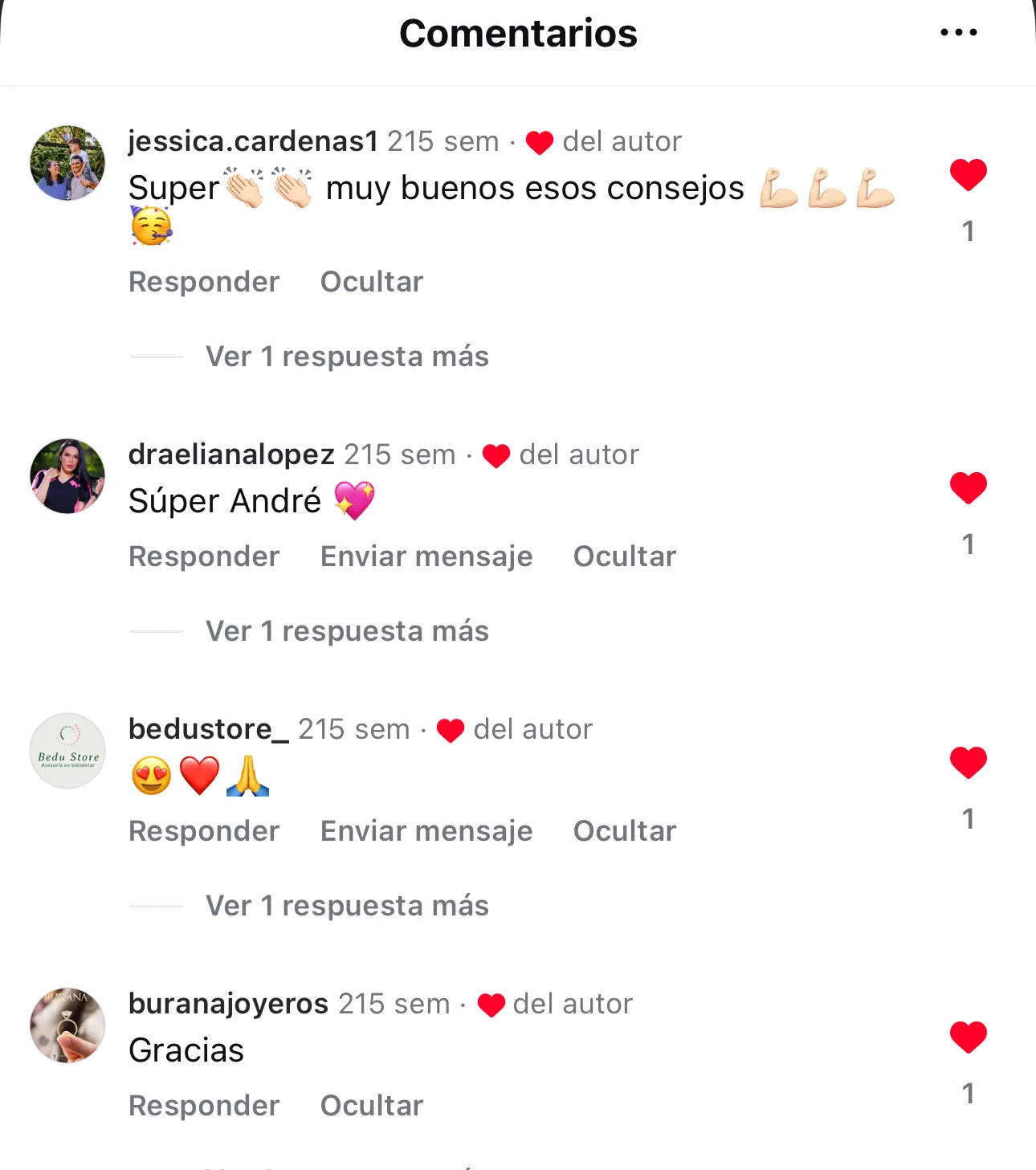This screenshot has height=1170, width=1036.
Task: Expand replies under draelianalopez's comment
Action: pyautogui.click(x=347, y=631)
